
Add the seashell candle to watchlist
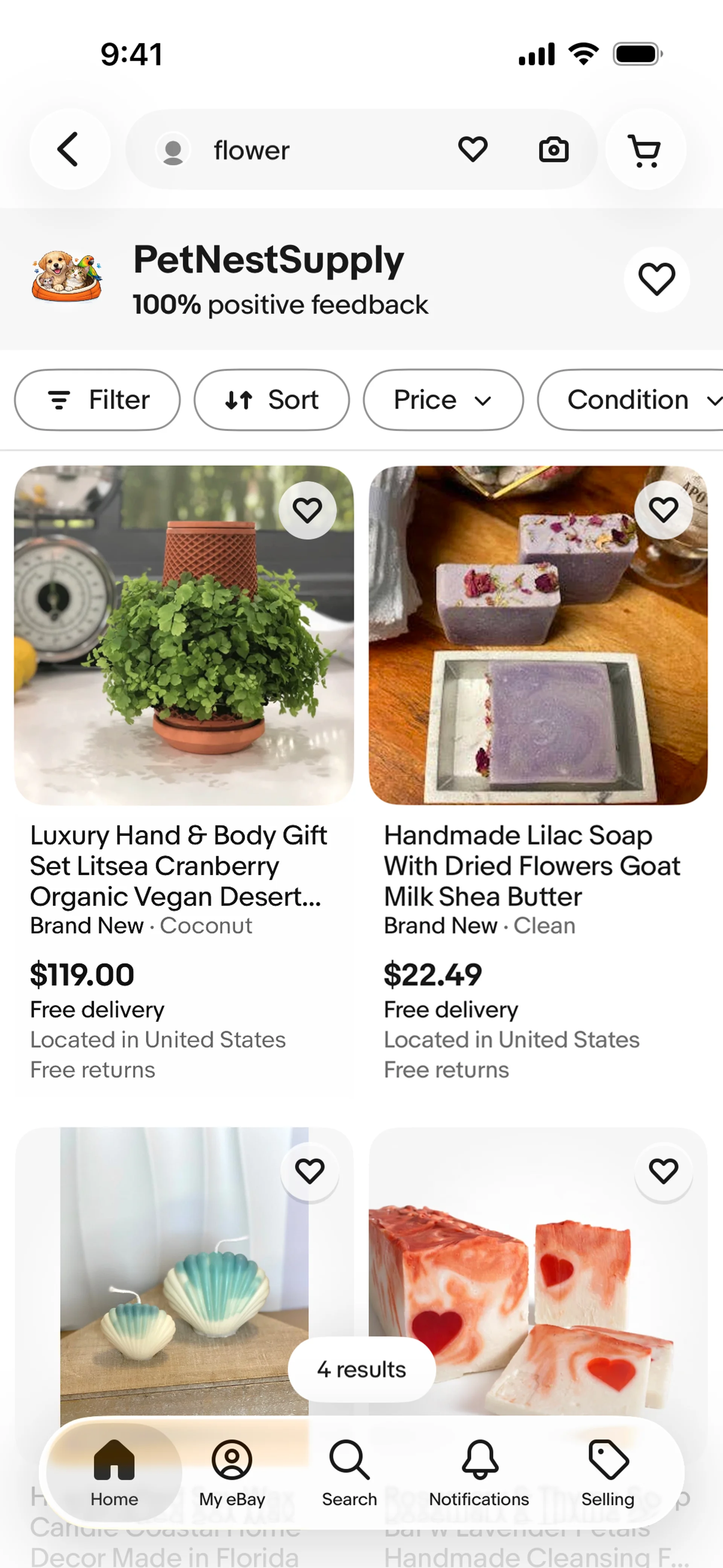click(x=309, y=1171)
